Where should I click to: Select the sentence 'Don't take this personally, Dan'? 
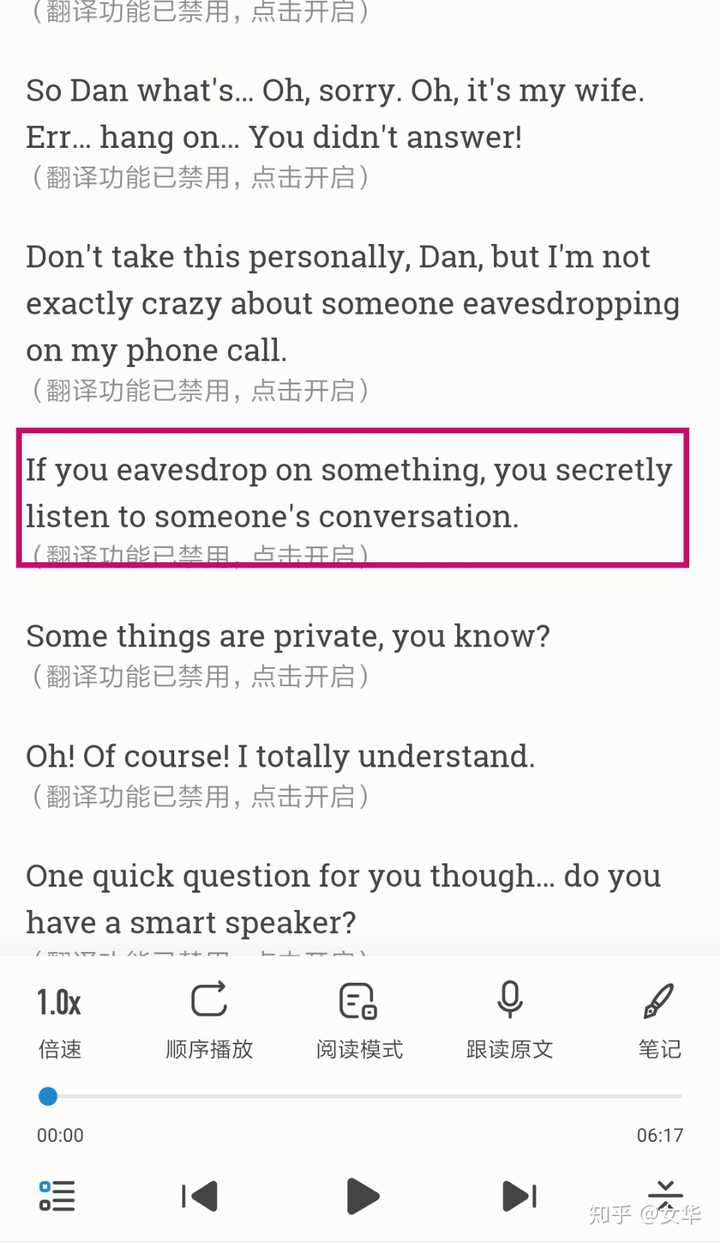353,303
